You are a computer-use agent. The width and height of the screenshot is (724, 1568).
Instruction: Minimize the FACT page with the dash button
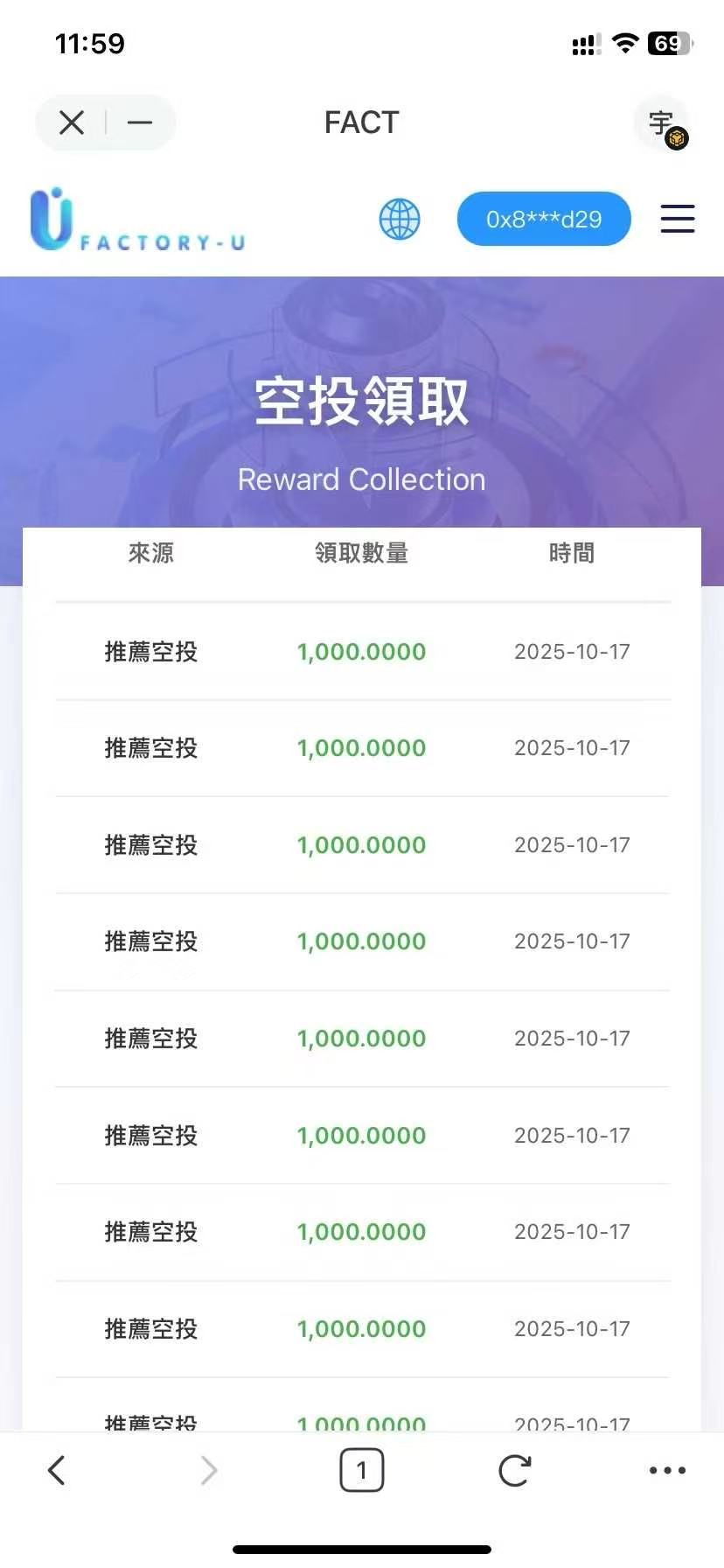(140, 122)
